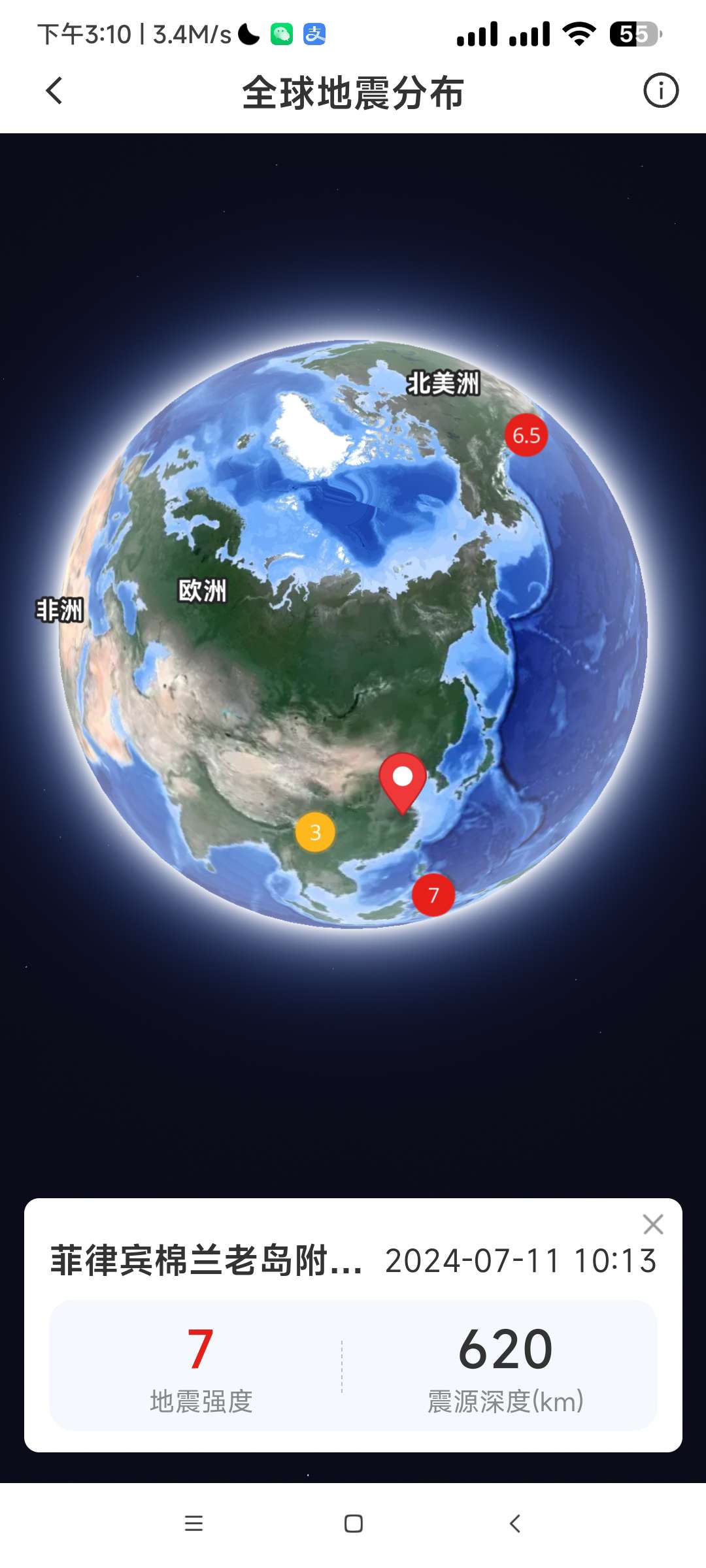Open the system recent apps menu

pos(193,1524)
